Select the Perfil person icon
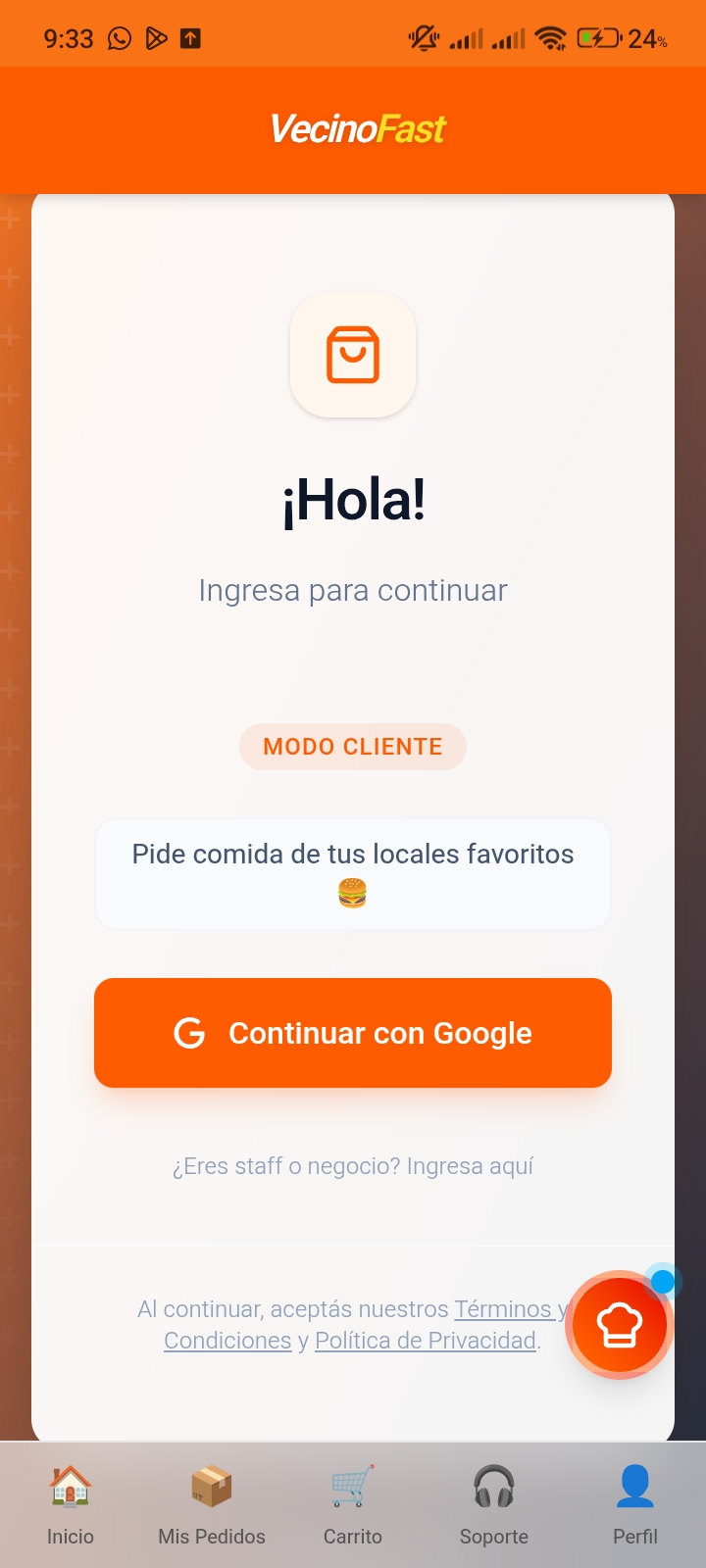706x1568 pixels. [634, 1484]
